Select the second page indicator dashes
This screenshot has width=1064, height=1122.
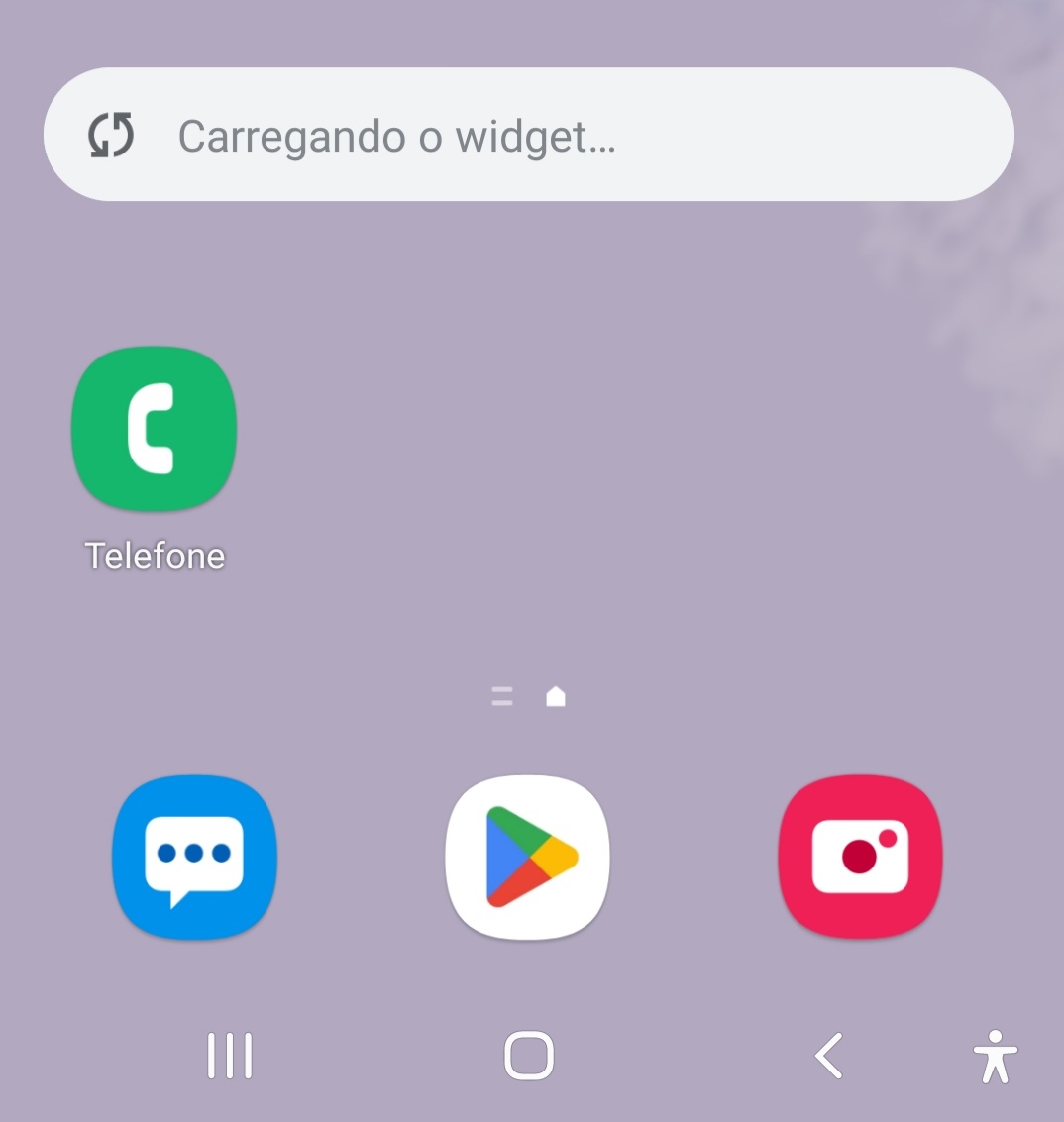[501, 695]
